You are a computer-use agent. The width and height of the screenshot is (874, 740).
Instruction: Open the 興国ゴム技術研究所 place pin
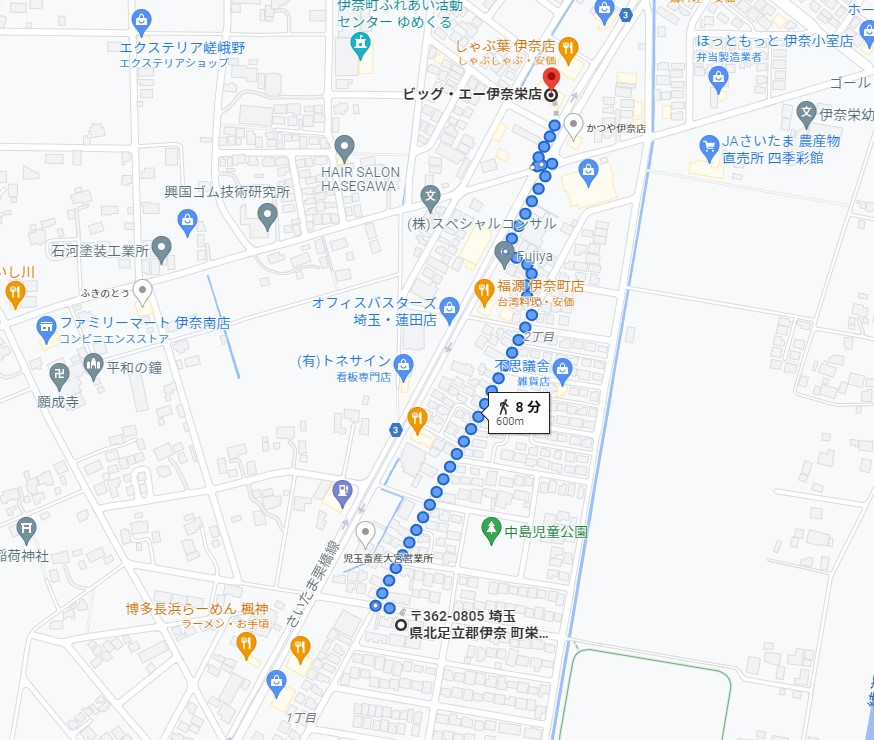pos(267,213)
